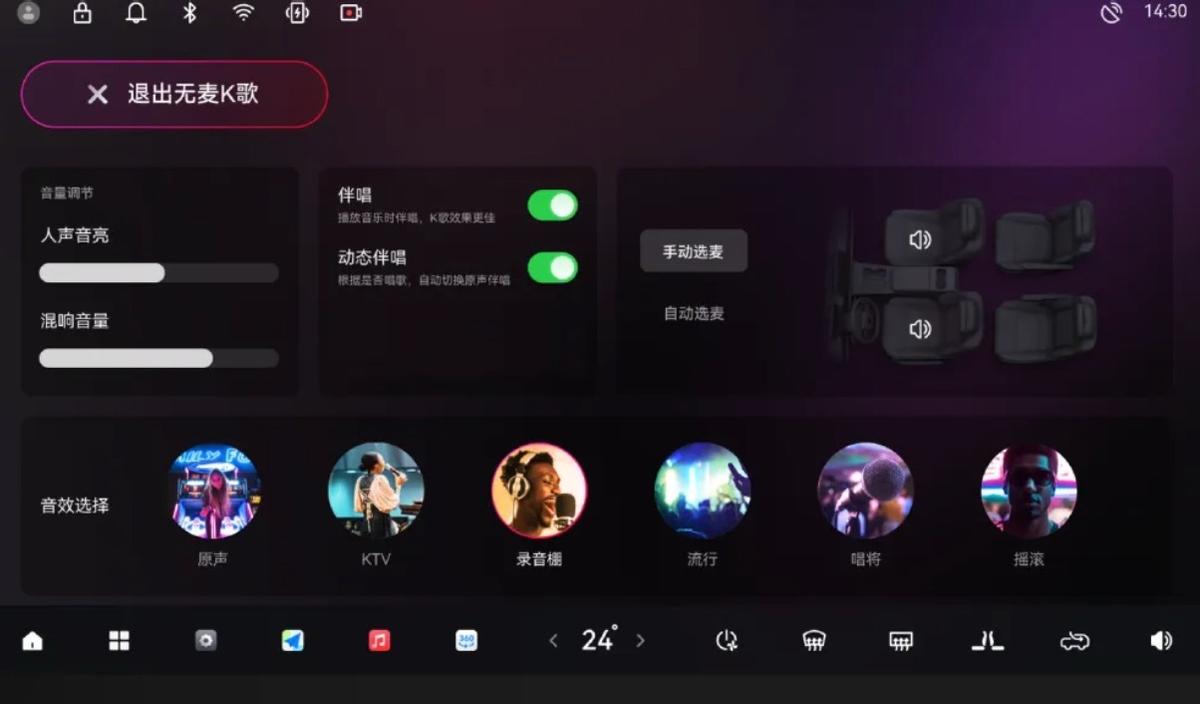The width and height of the screenshot is (1200, 704).
Task: Apply the 唱将 sound effect
Action: (865, 492)
